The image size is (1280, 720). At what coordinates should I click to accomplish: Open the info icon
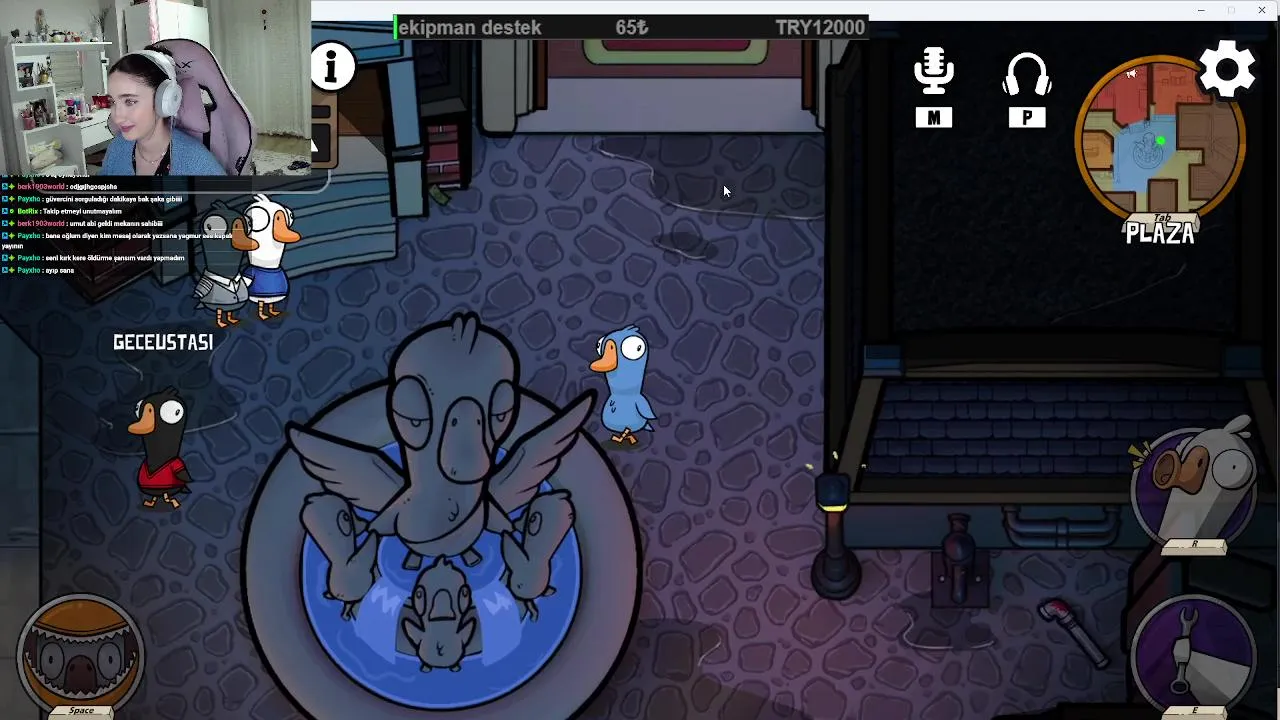pyautogui.click(x=332, y=67)
